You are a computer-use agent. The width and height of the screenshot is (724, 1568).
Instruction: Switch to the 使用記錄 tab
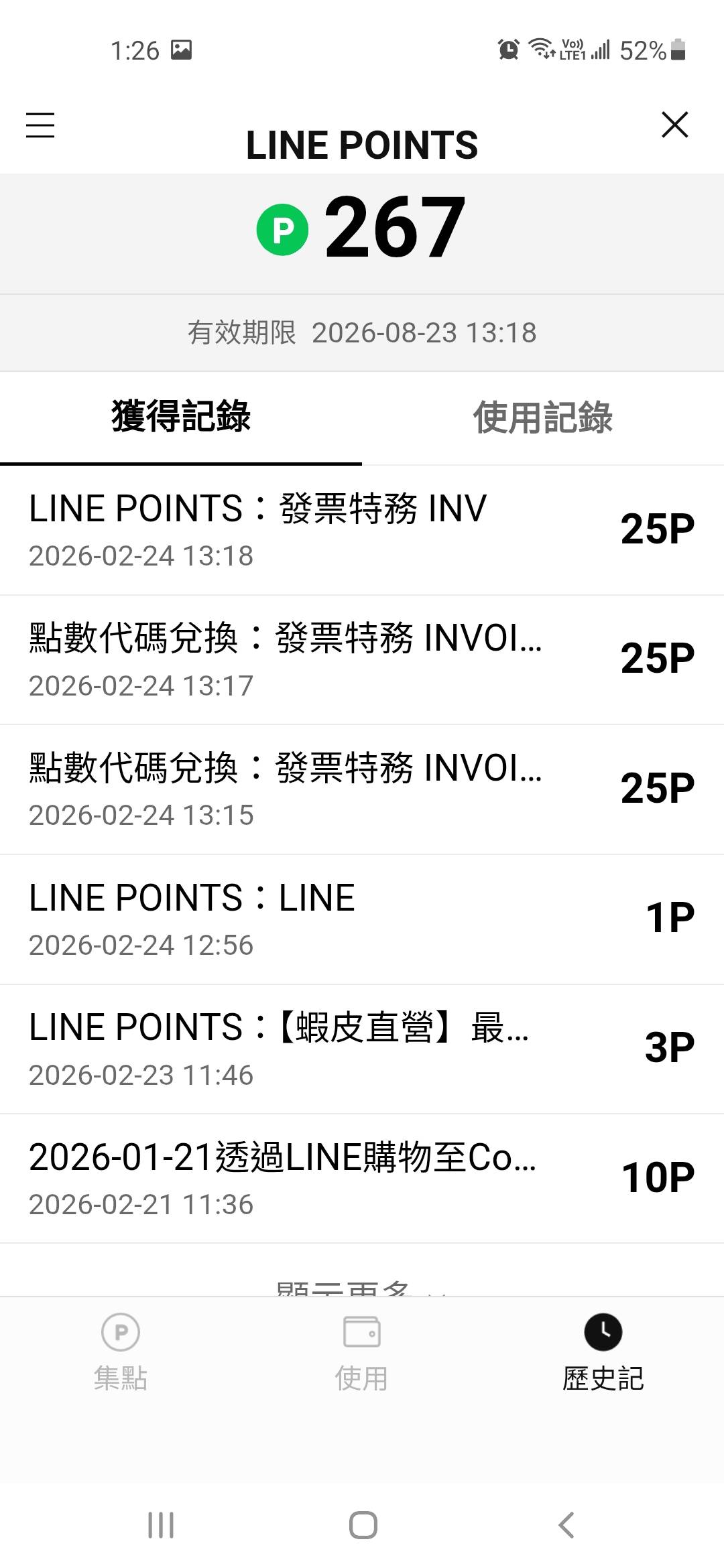coord(542,417)
